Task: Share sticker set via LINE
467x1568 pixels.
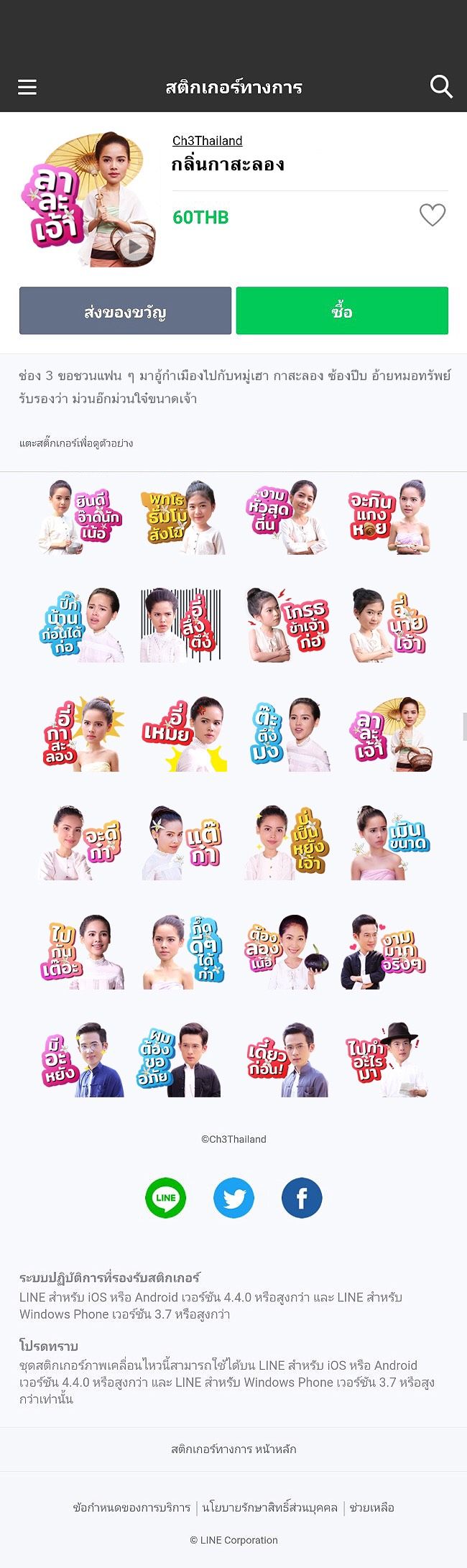Action: point(165,1198)
